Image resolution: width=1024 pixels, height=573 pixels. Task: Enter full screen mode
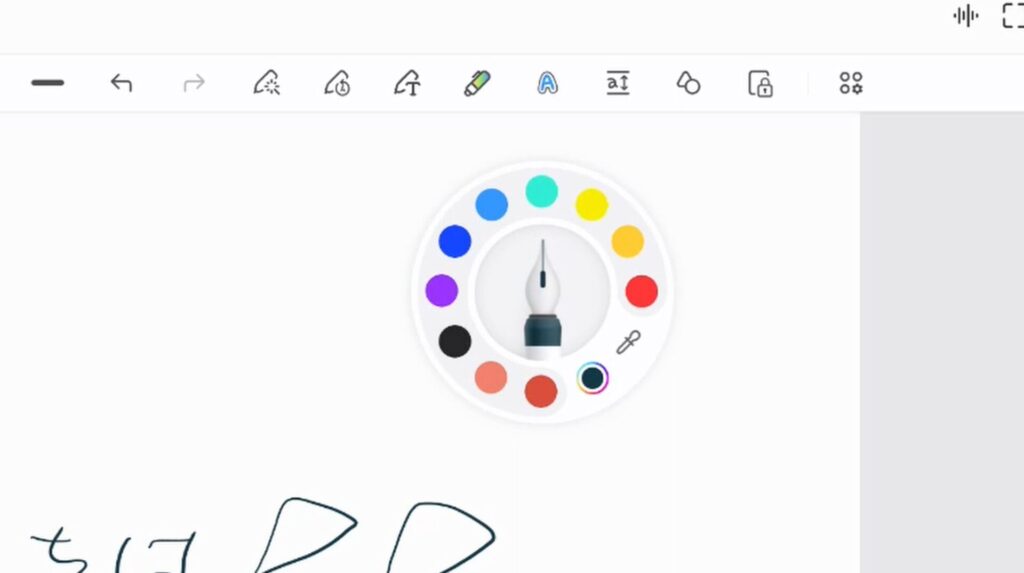point(1014,16)
